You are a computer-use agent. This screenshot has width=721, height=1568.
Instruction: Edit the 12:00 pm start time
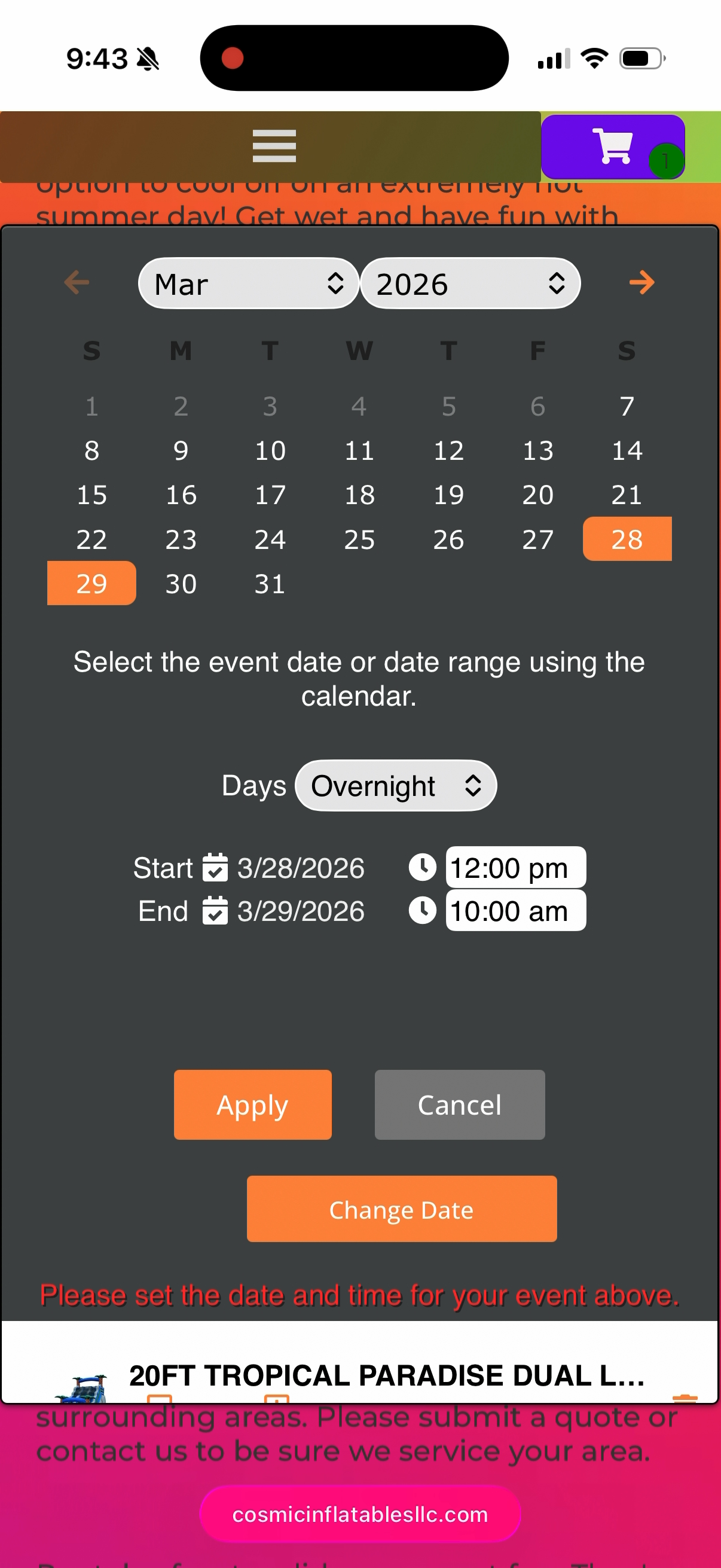pyautogui.click(x=515, y=867)
